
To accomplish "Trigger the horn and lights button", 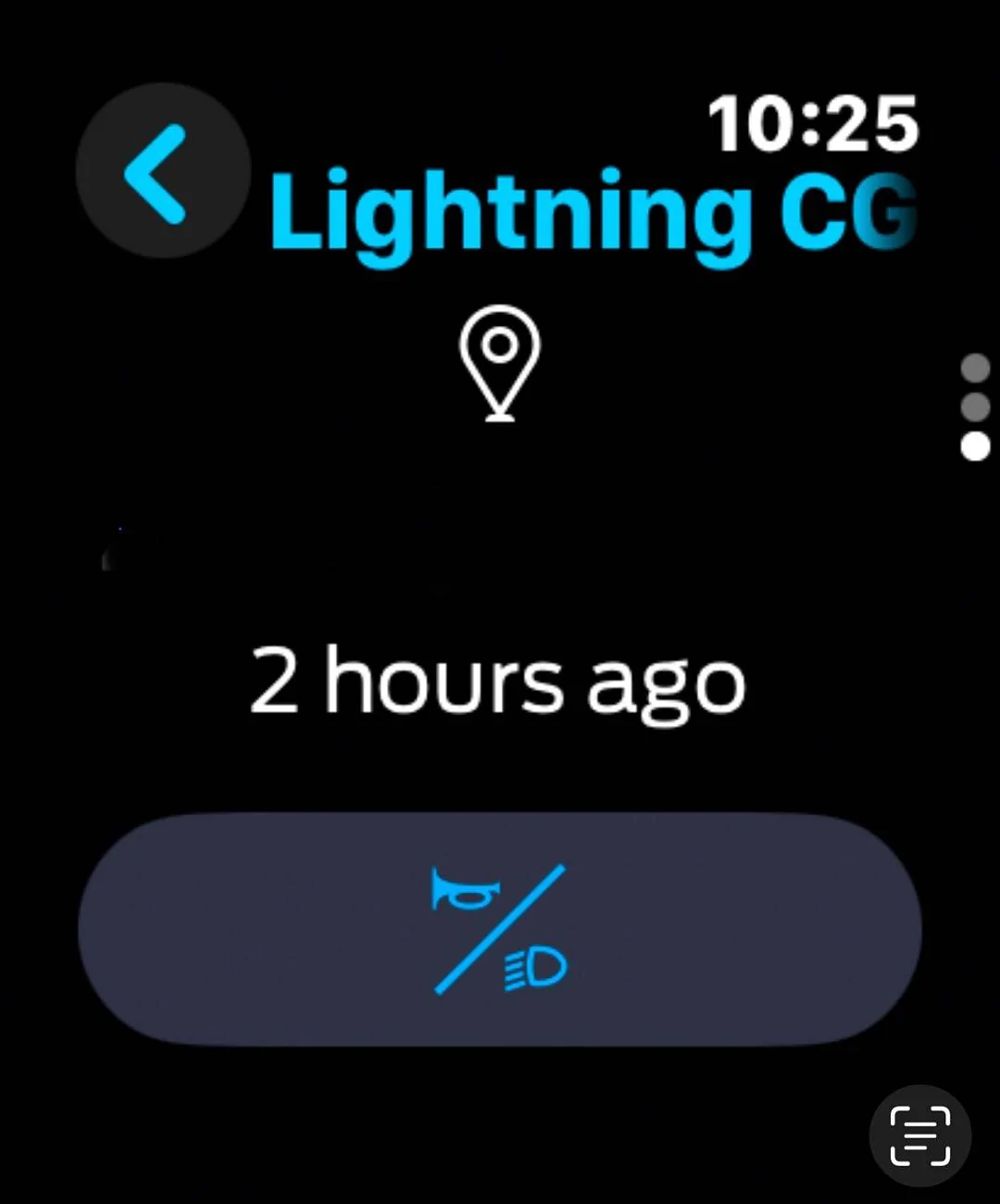I will (x=500, y=930).
